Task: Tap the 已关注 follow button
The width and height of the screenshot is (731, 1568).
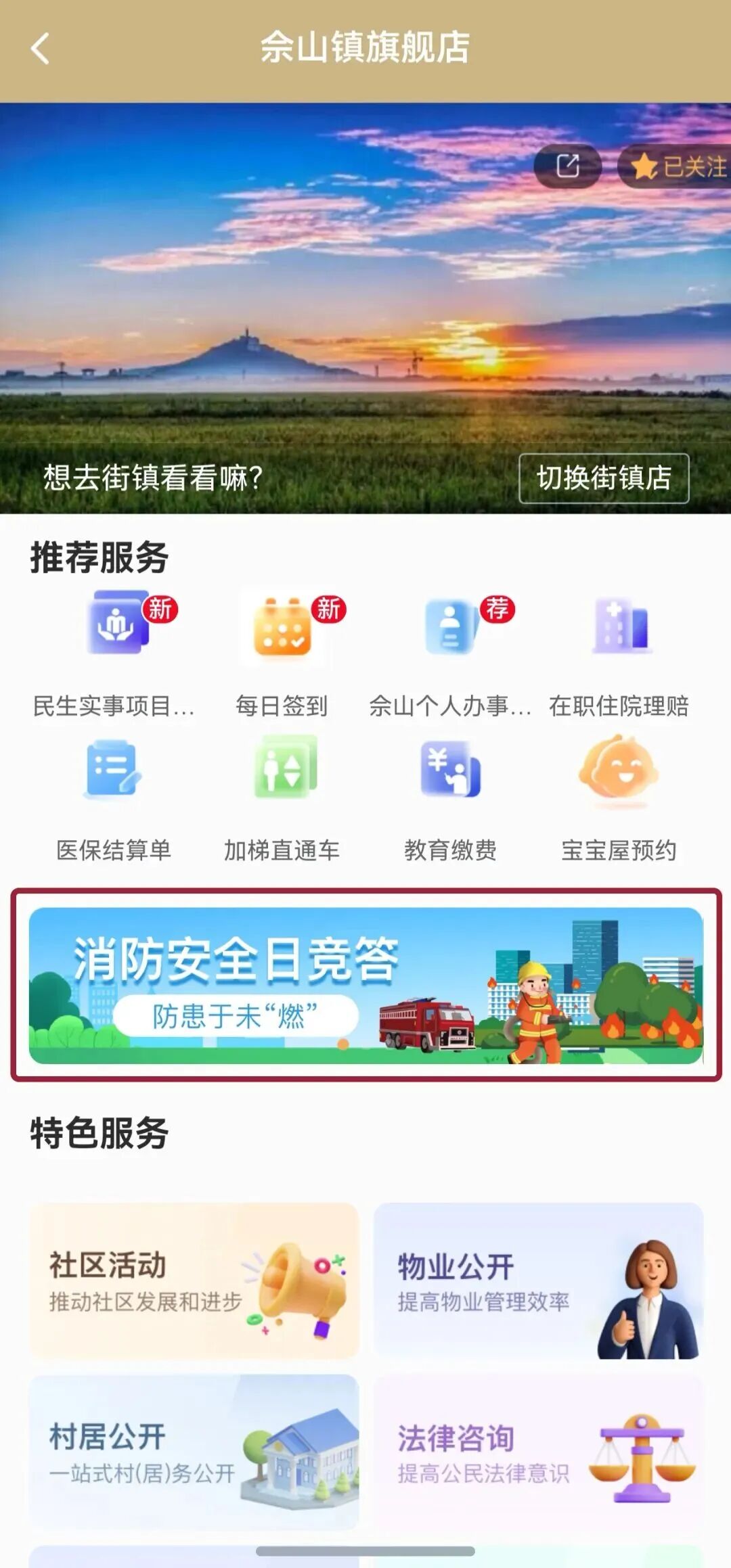Action: (677, 166)
